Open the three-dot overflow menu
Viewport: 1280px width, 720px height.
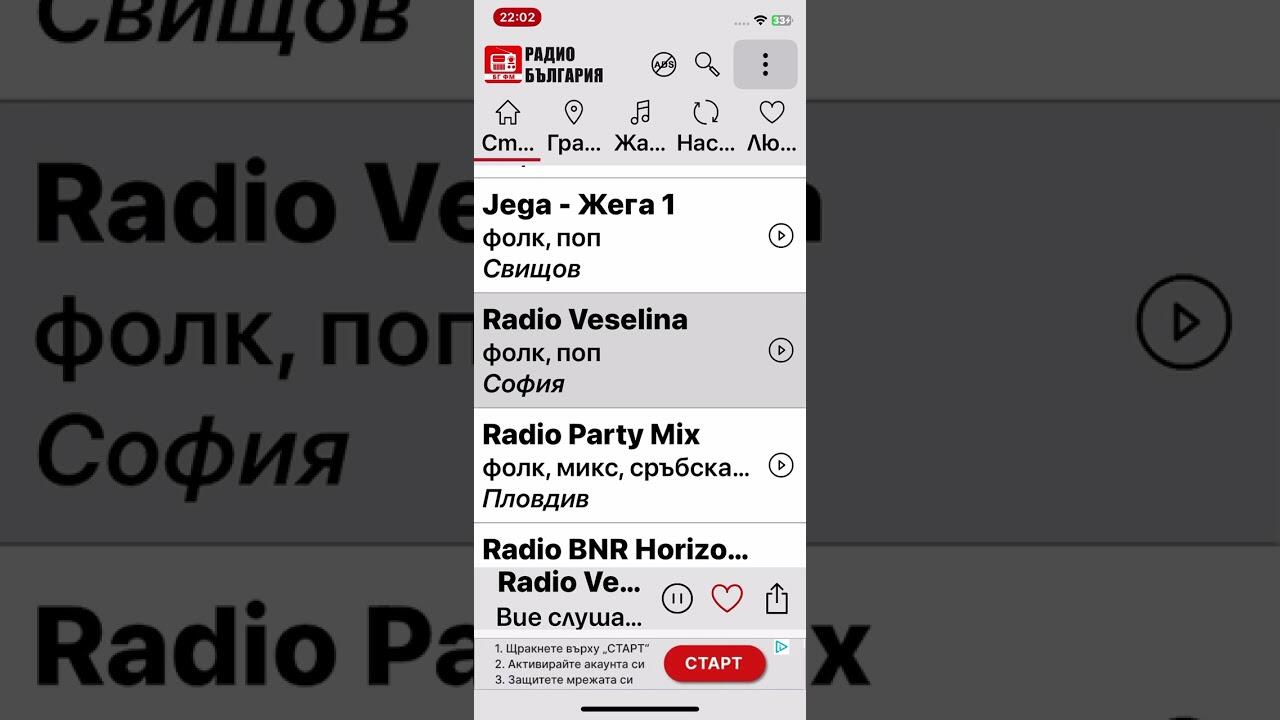coord(765,65)
